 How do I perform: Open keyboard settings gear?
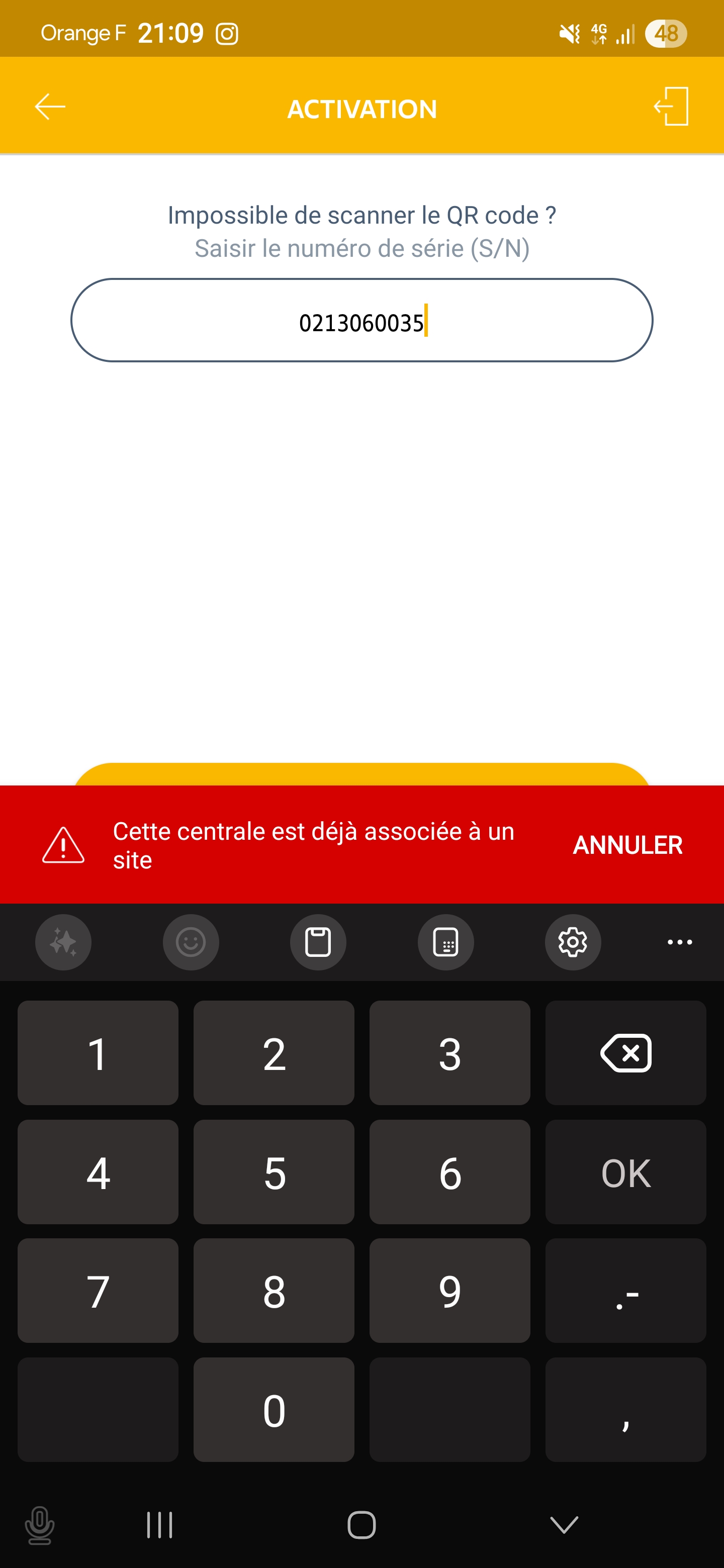[572, 942]
